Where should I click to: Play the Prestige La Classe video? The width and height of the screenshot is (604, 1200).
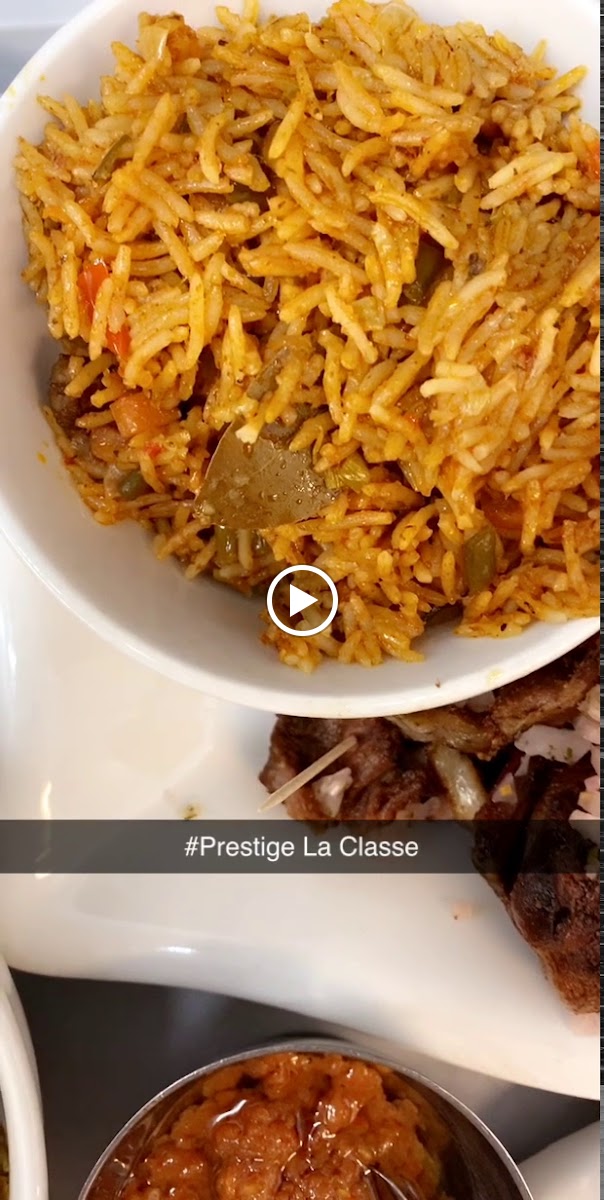pos(302,600)
